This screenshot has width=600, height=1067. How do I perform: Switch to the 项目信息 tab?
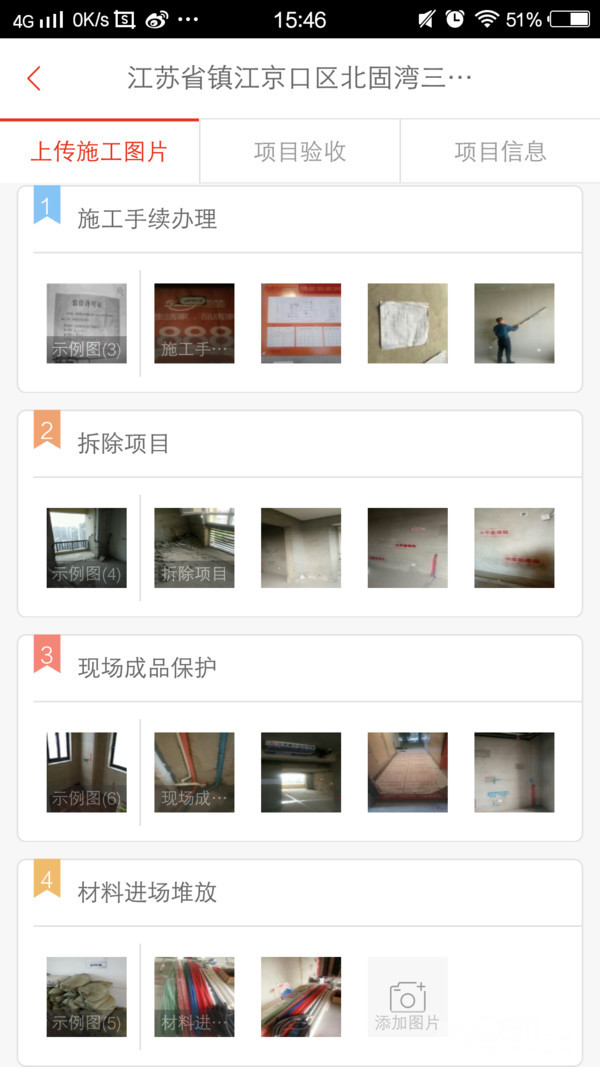[x=500, y=152]
